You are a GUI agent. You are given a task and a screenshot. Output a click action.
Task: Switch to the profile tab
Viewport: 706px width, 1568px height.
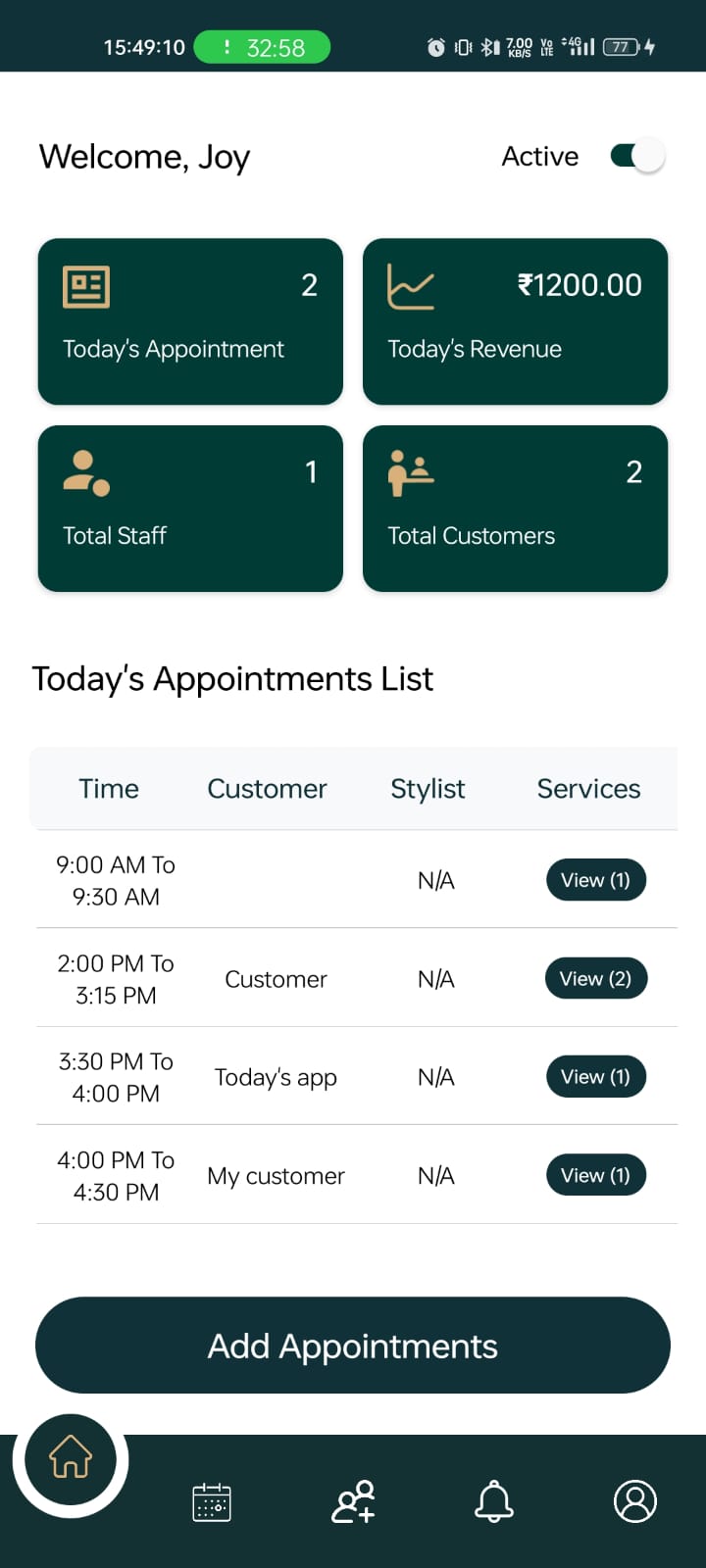635,1501
